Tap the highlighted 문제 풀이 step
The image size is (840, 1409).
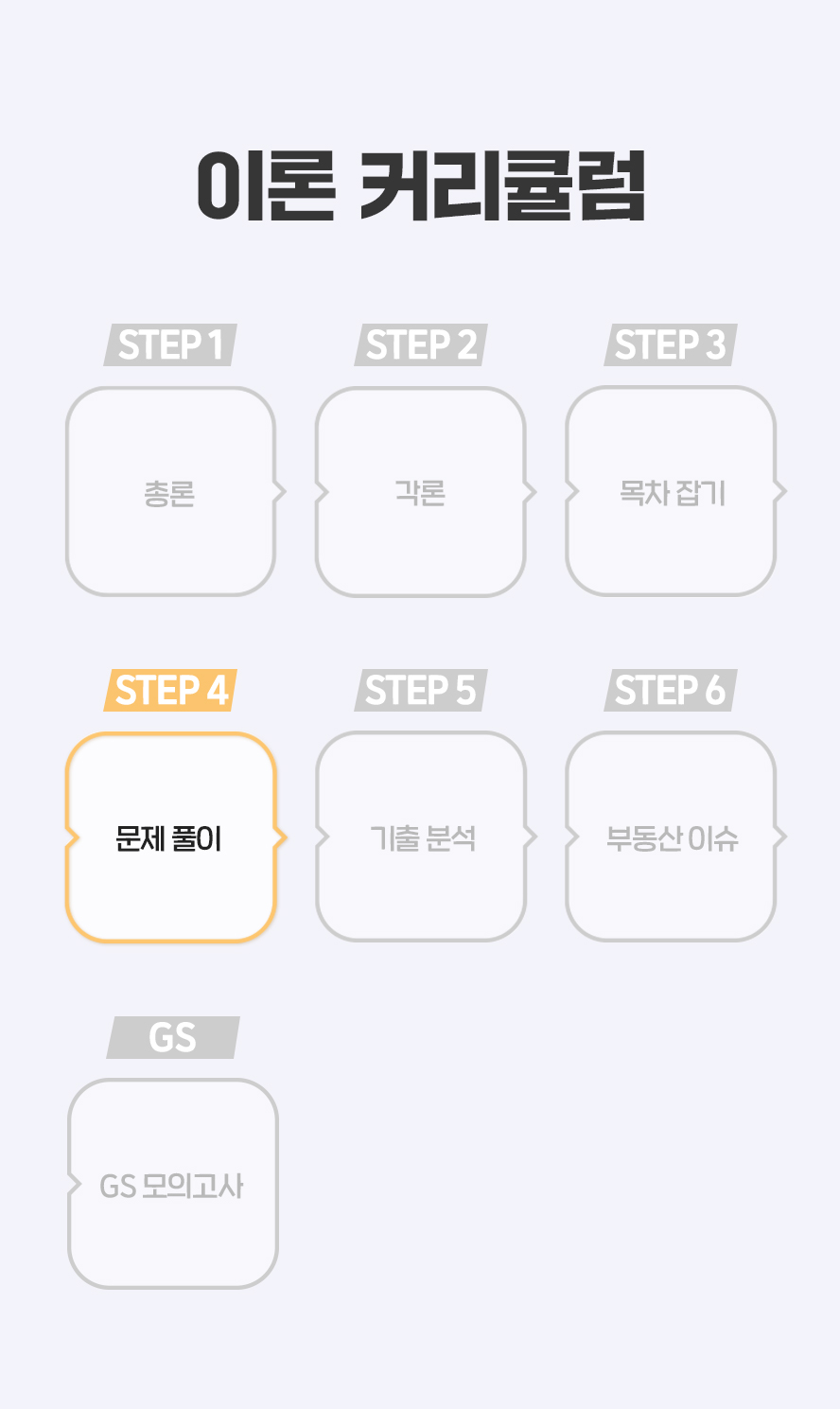coord(171,837)
